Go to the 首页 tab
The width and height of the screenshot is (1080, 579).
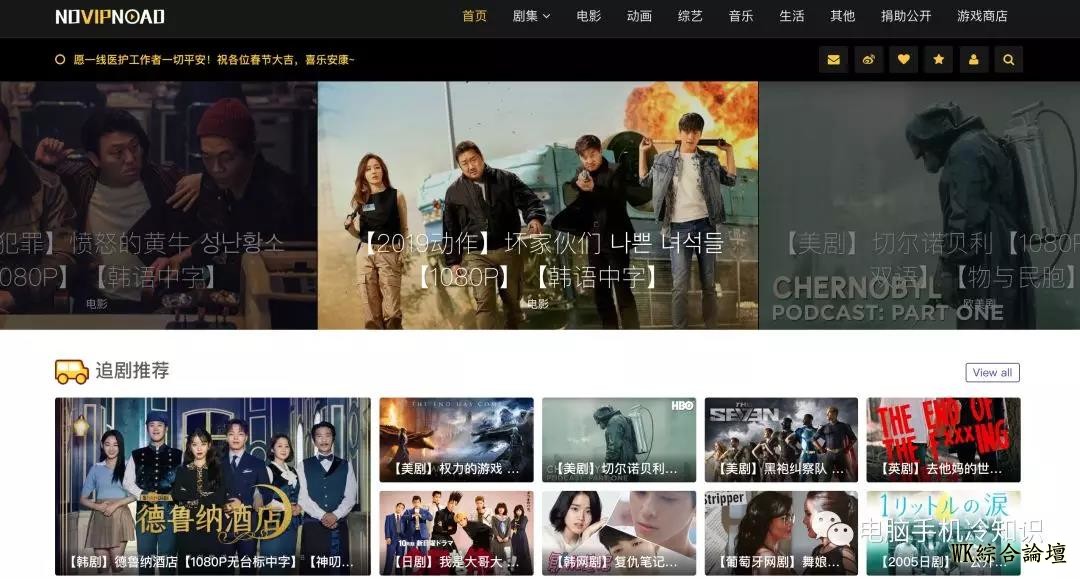474,16
